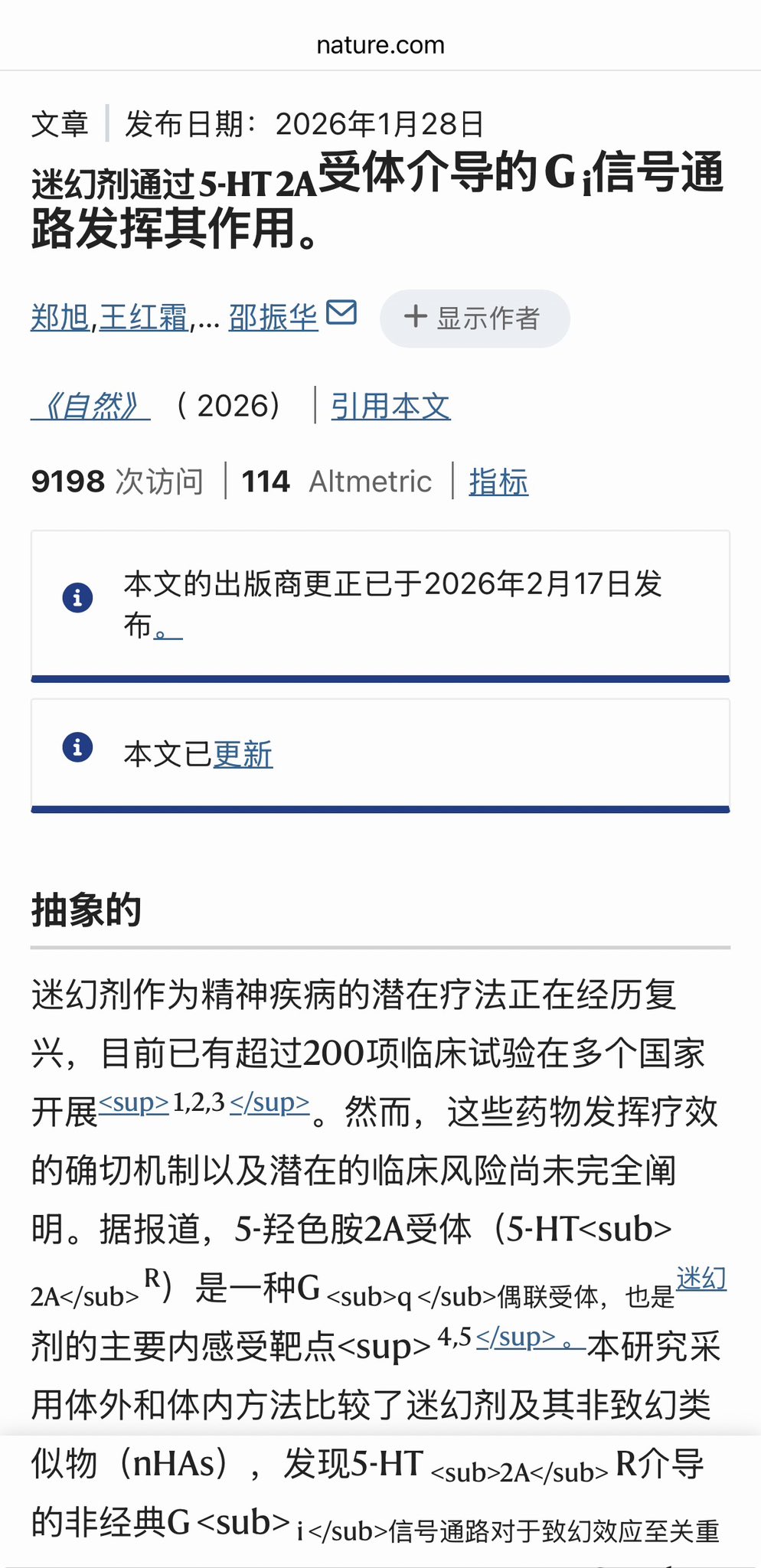Follow the underlined 迷幻 link in the abstract
This screenshot has height=1568, width=761.
tap(701, 1279)
